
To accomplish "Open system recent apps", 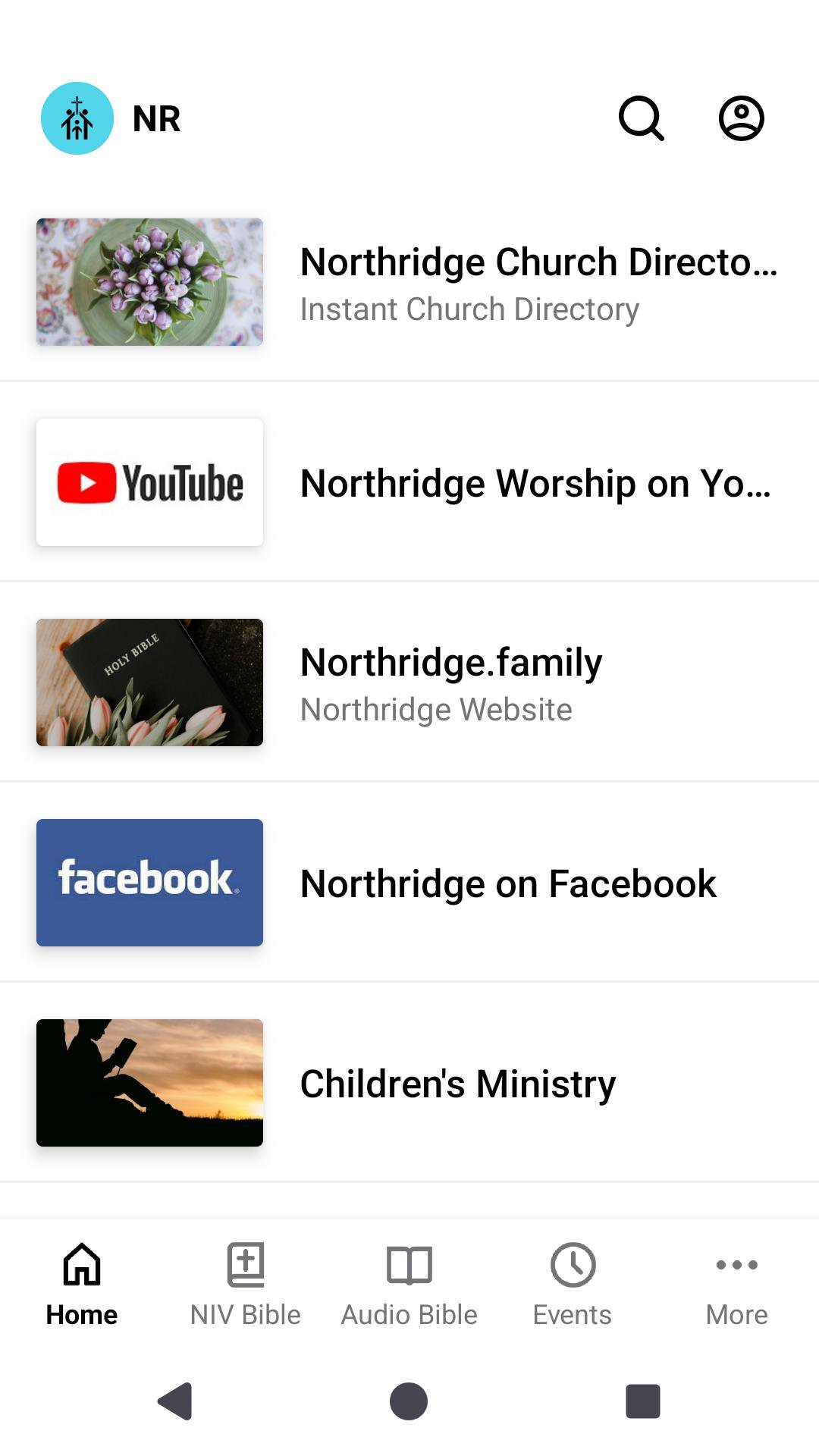I will tap(642, 1401).
